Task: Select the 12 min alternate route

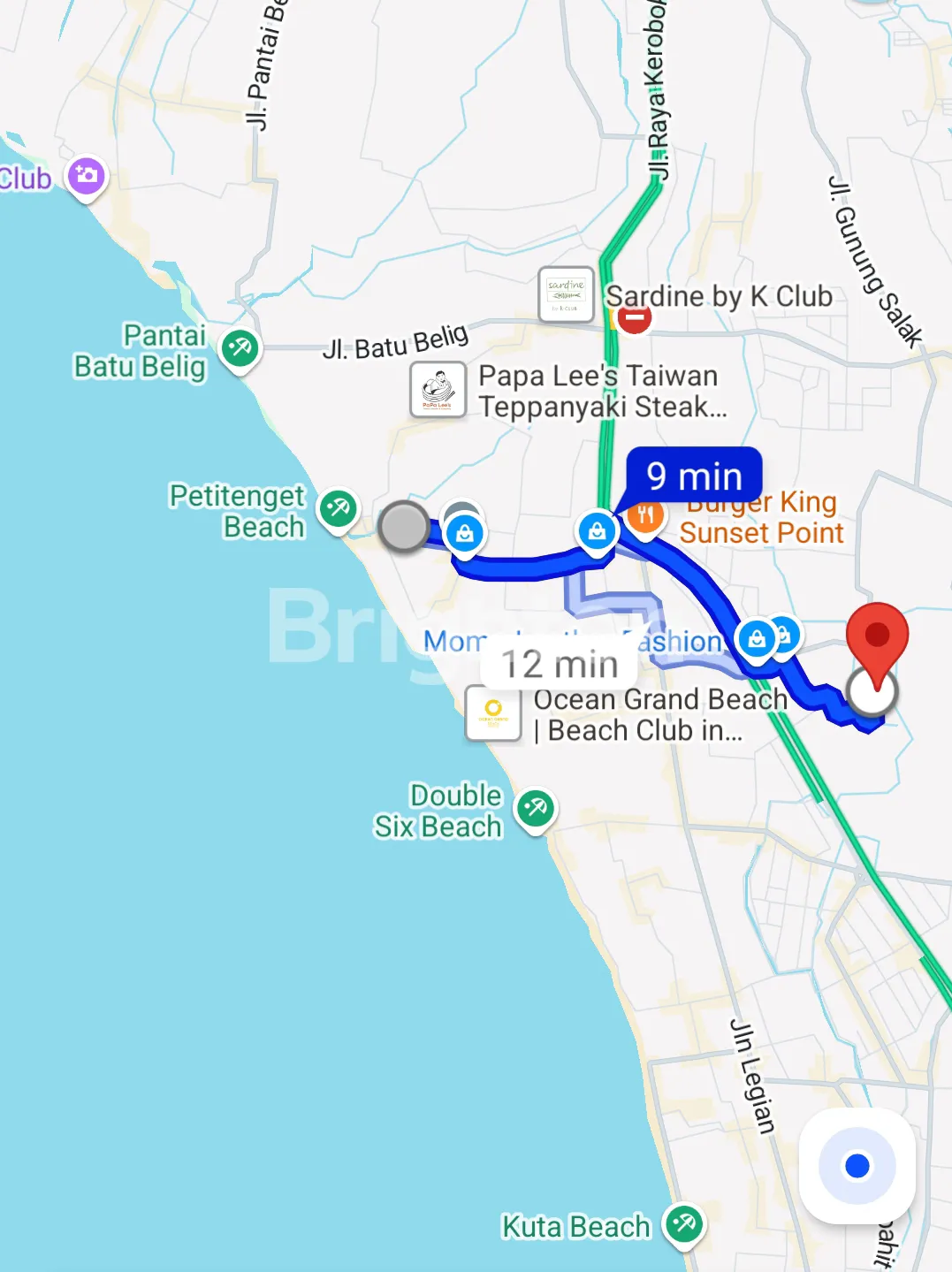Action: click(560, 664)
